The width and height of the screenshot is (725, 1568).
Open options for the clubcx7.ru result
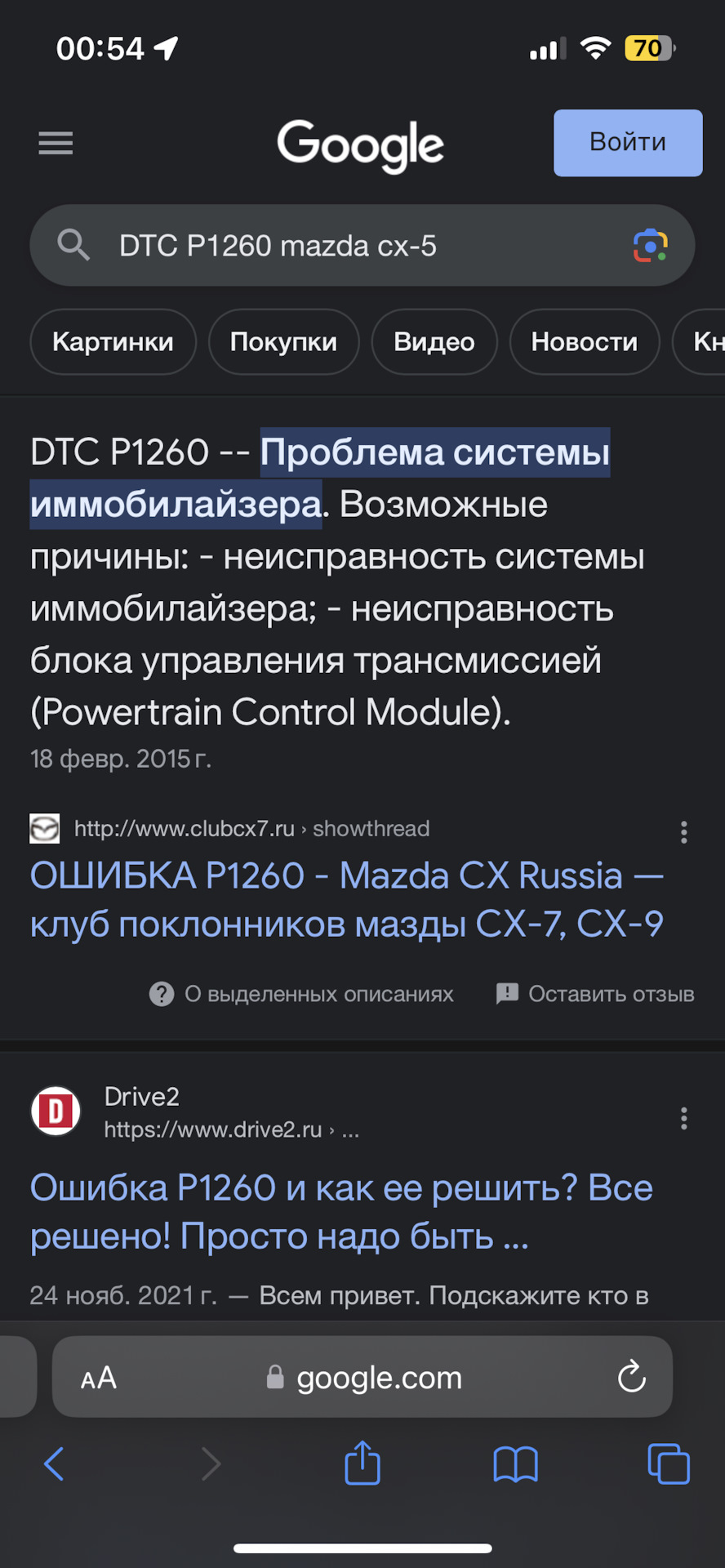(683, 832)
